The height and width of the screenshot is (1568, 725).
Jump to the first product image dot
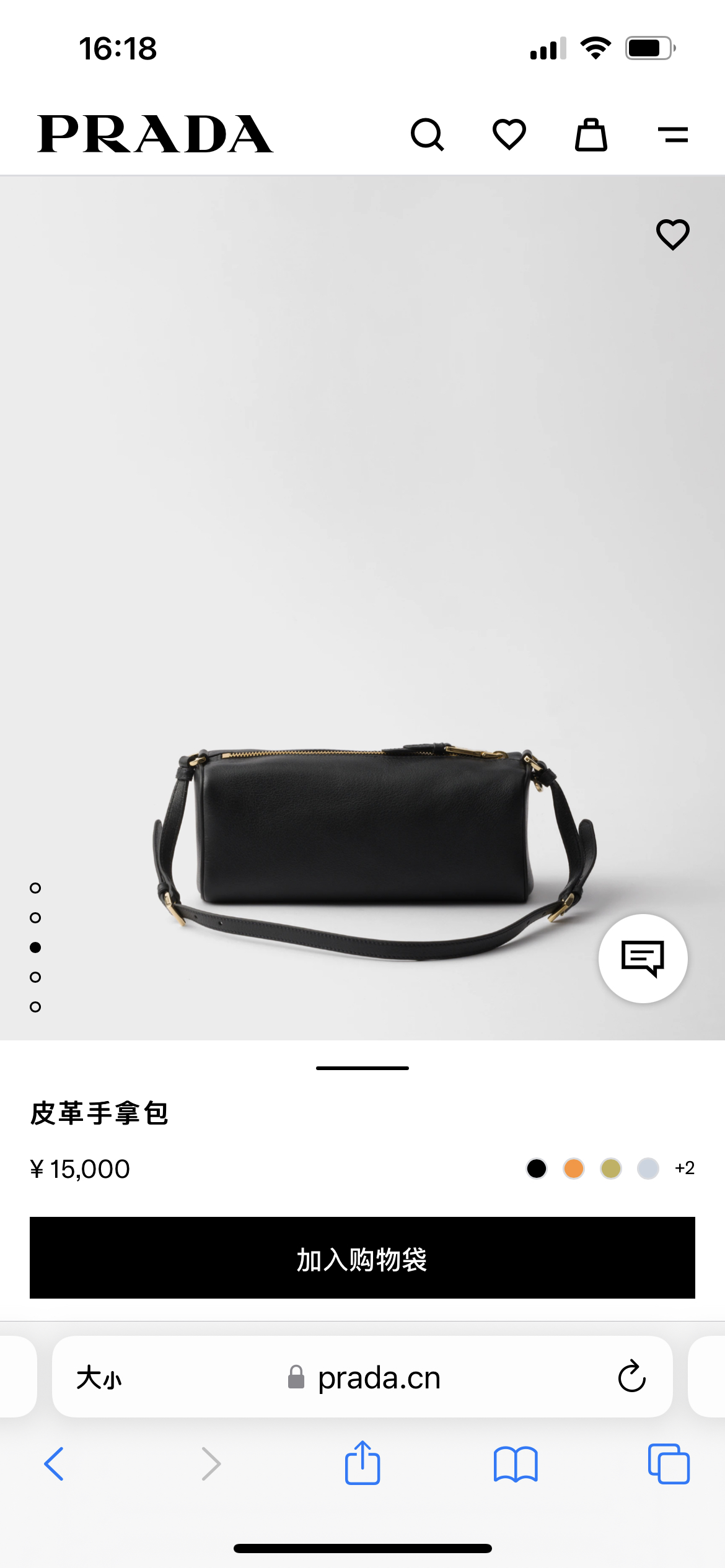pyautogui.click(x=35, y=888)
